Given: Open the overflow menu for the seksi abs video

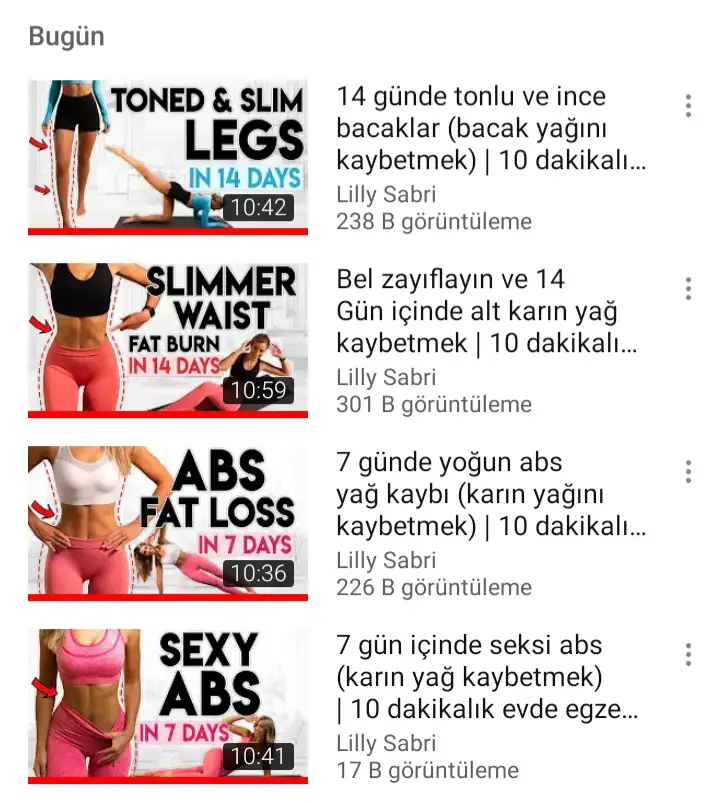Looking at the screenshot, I should point(688,655).
